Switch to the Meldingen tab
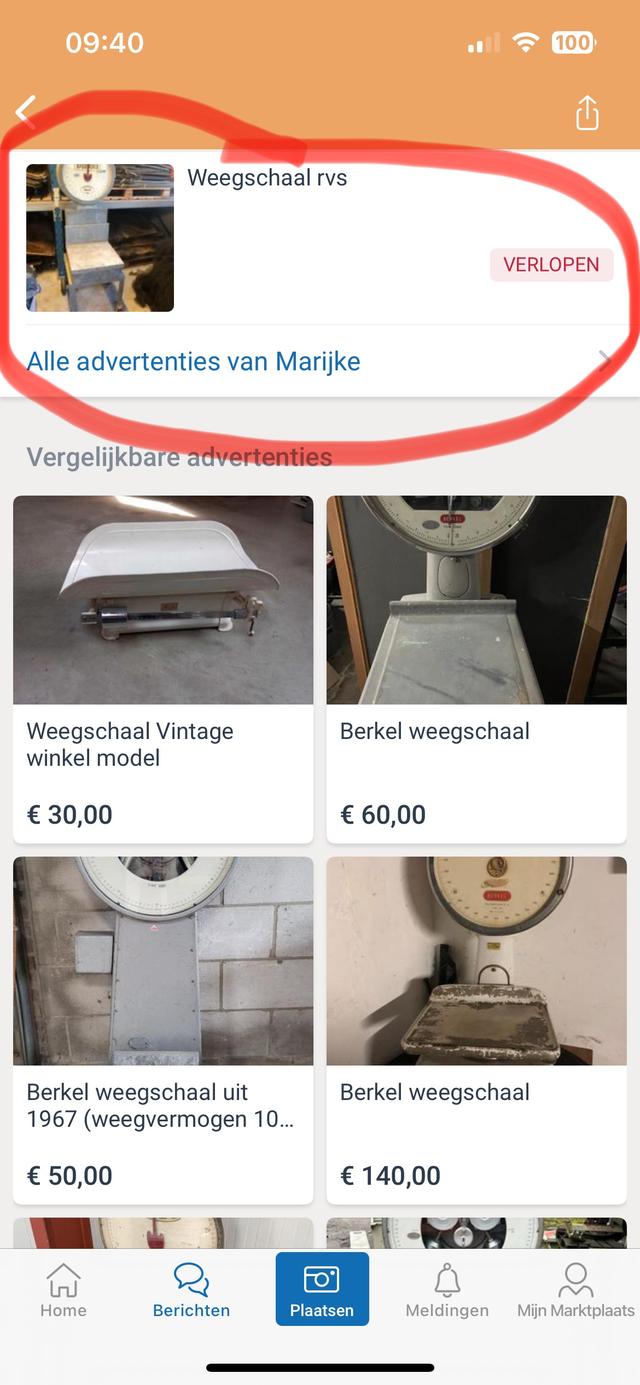The height and width of the screenshot is (1385, 640). click(447, 1290)
